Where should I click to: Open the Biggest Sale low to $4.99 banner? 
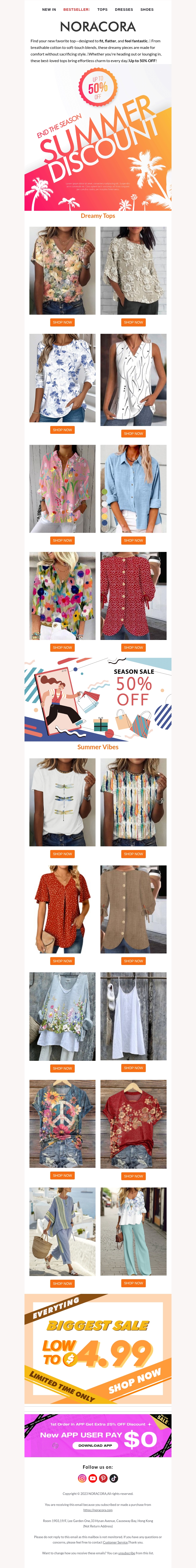[x=98, y=1348]
